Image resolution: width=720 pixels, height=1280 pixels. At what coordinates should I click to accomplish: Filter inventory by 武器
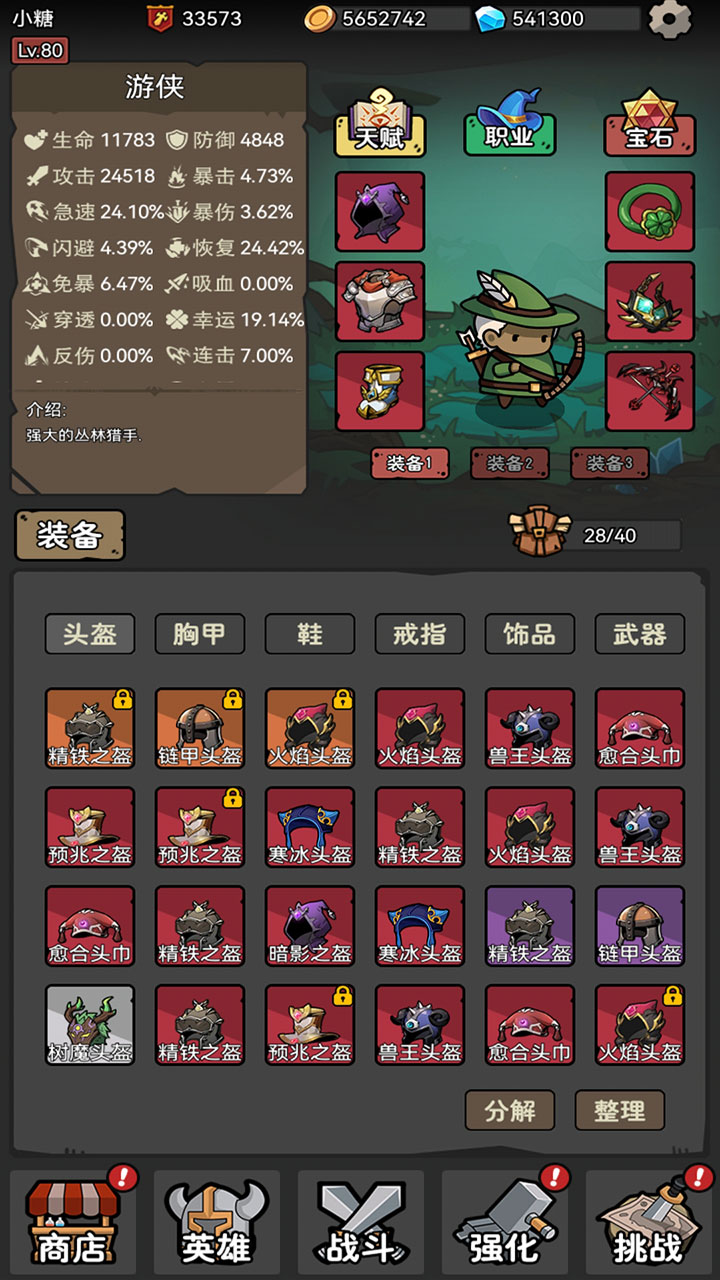click(x=640, y=634)
